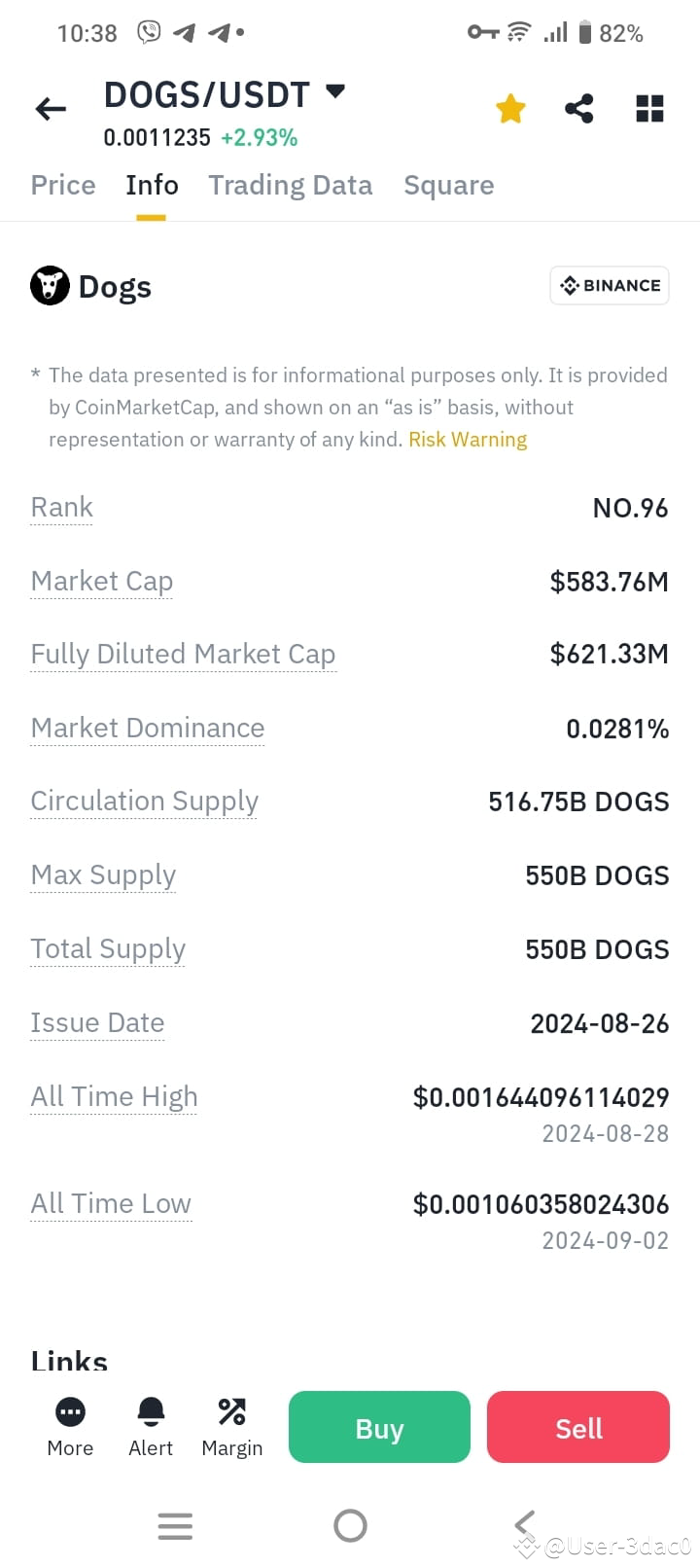Tap the BINANCE exchange badge
This screenshot has height=1568, width=700.
click(x=609, y=285)
